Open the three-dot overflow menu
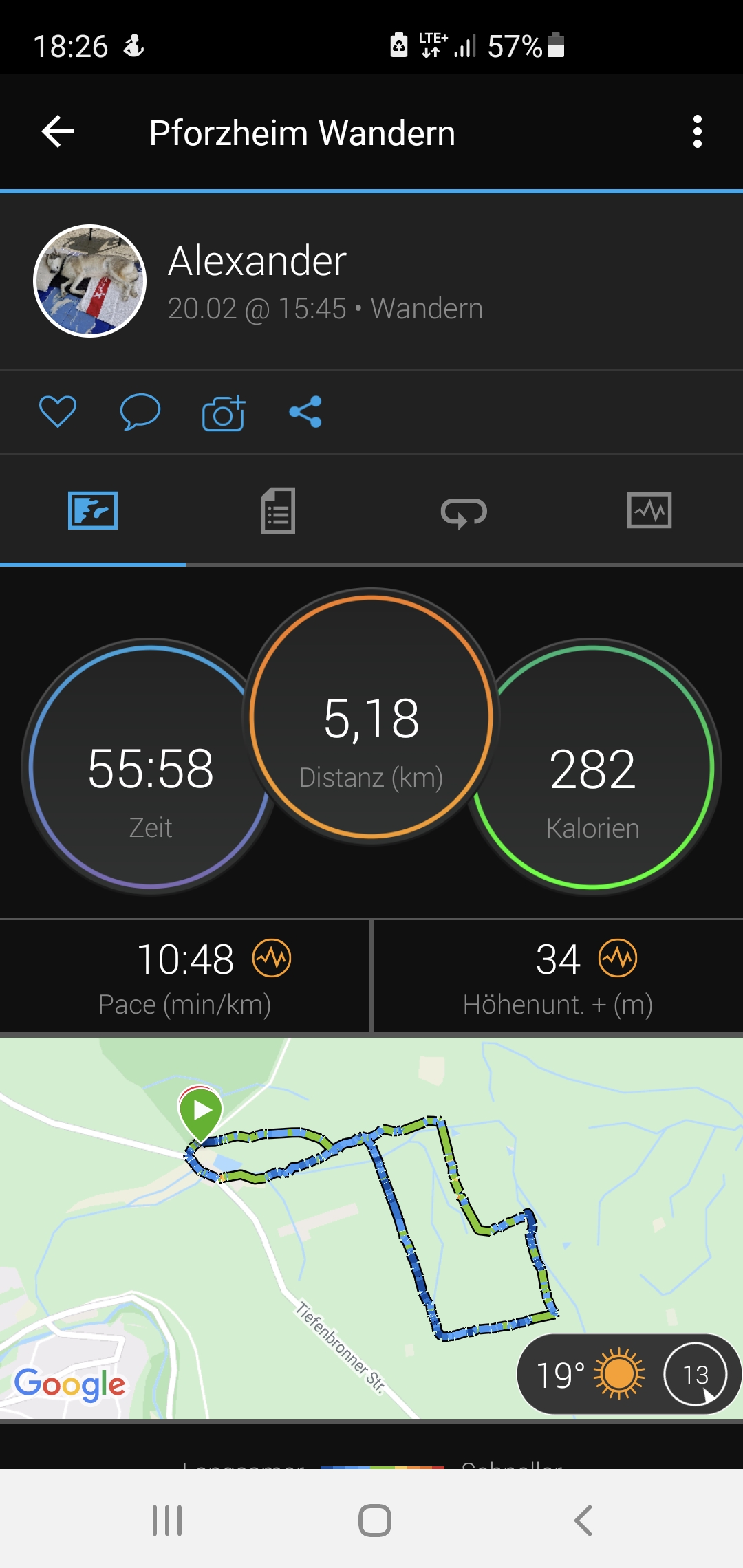This screenshot has width=743, height=1568. pos(697,132)
